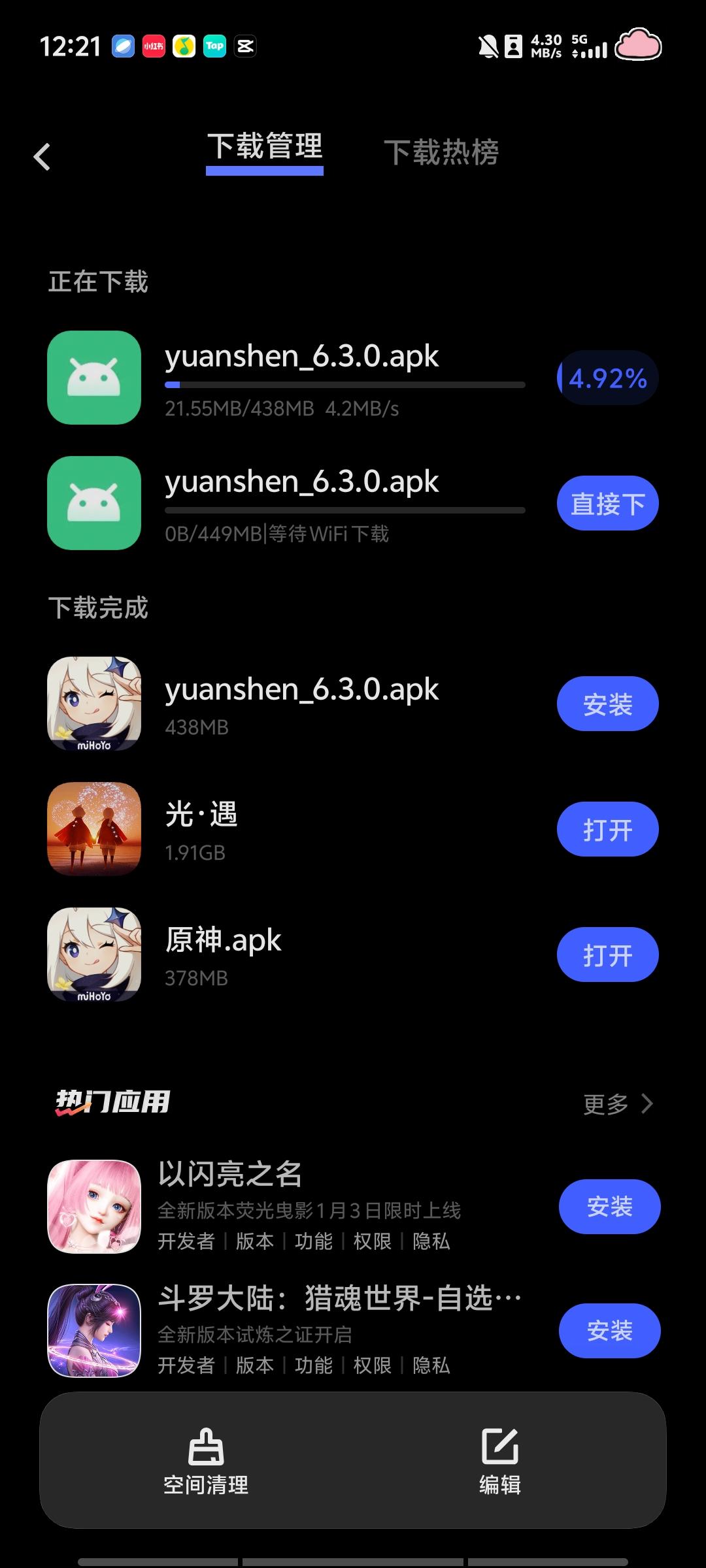This screenshot has height=1568, width=706.
Task: Install the downloaded yuanshen_6.3.0.apk (438MB)
Action: coord(607,704)
